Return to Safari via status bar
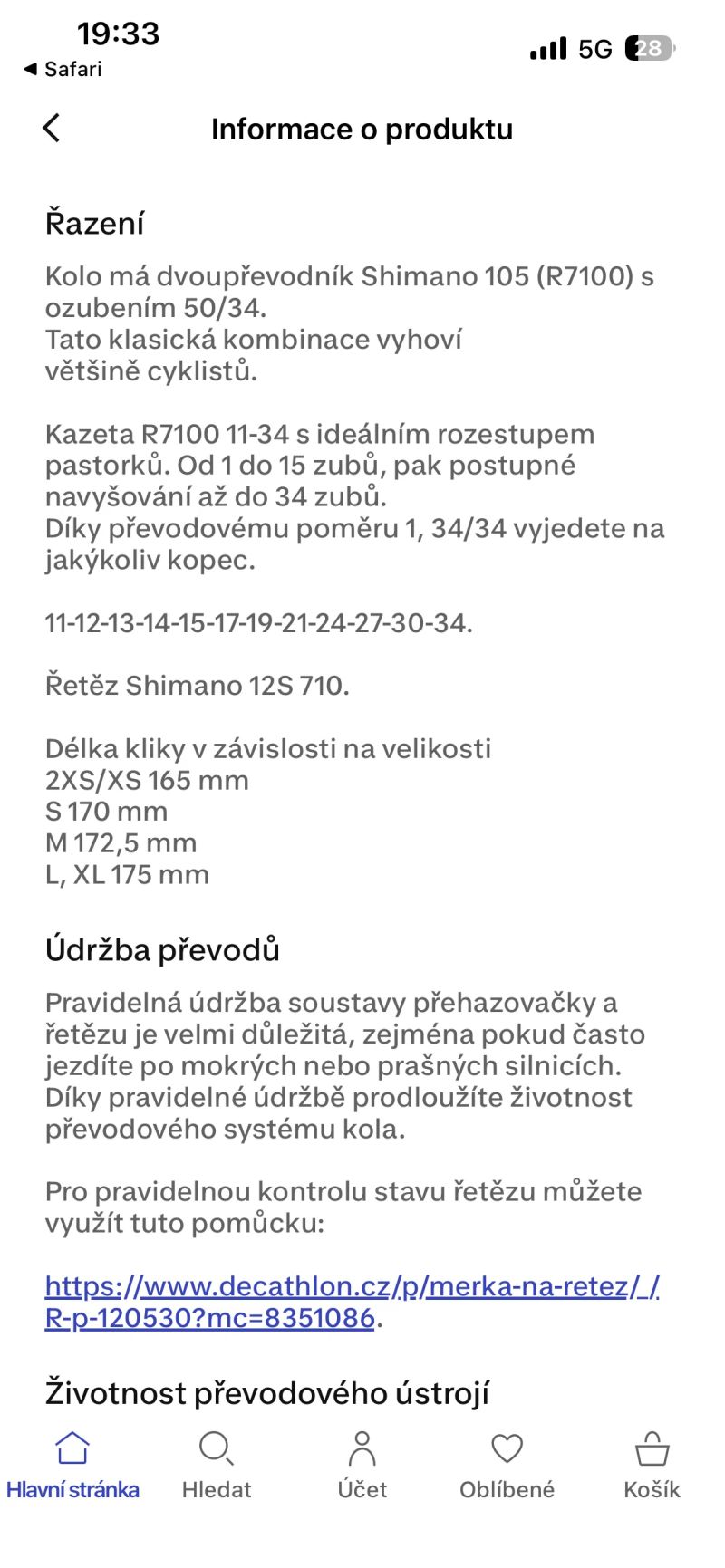 click(x=63, y=69)
